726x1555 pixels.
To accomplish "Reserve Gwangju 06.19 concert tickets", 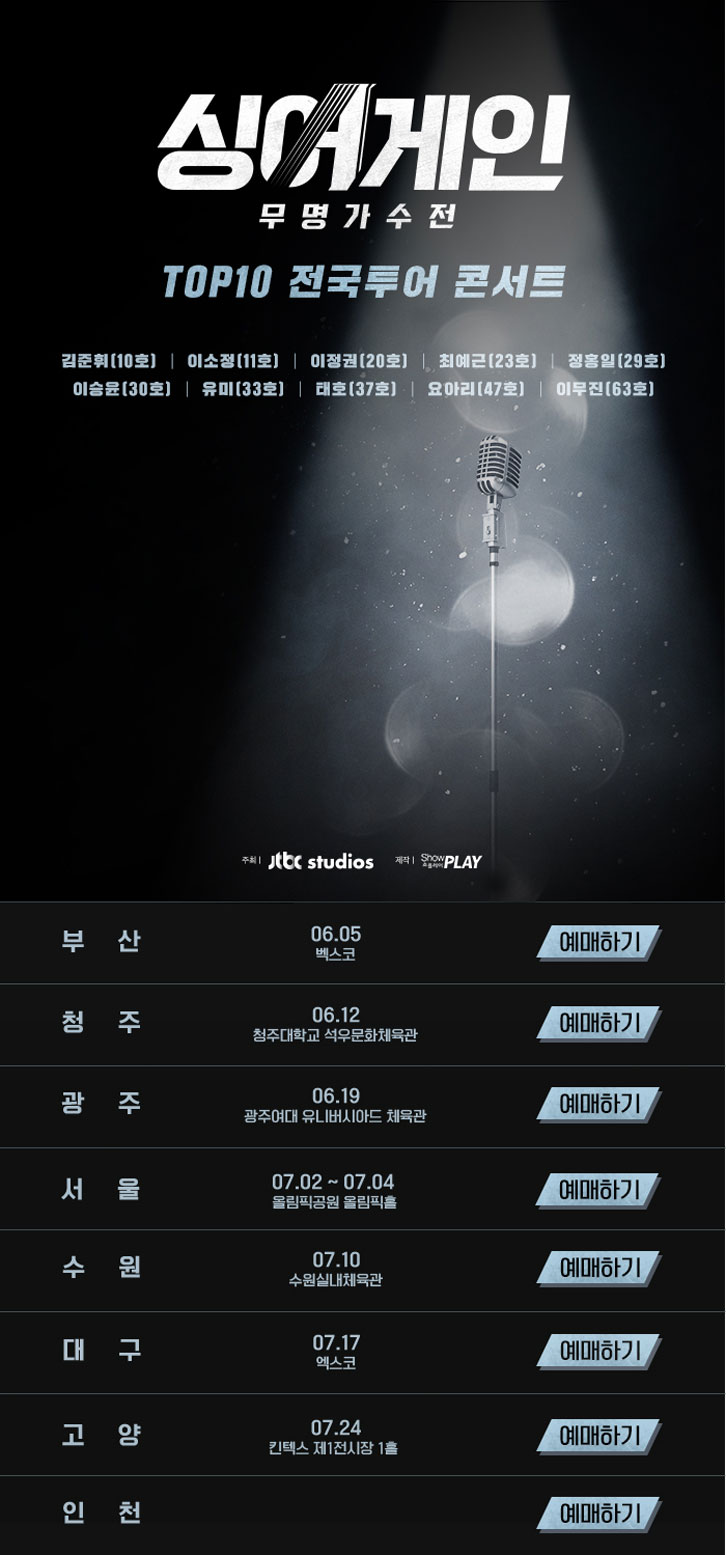I will click(x=599, y=1105).
